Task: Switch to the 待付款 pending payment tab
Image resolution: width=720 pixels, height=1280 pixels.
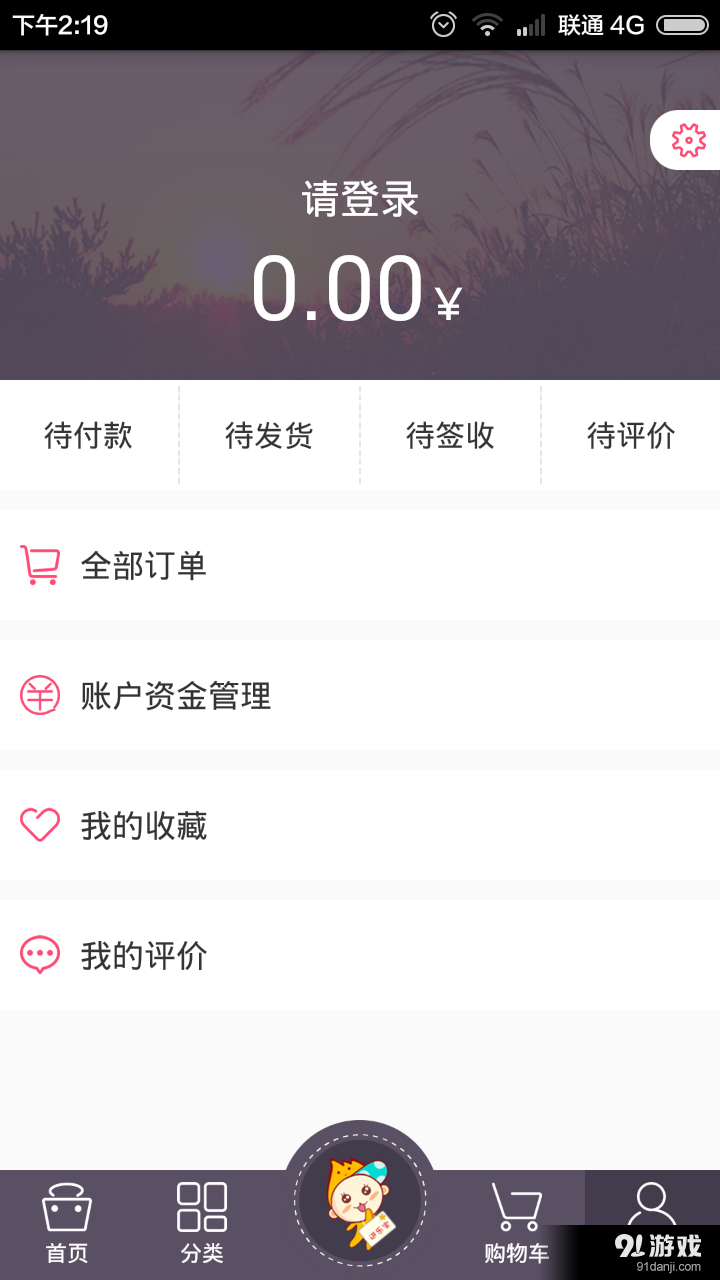Action: click(88, 435)
